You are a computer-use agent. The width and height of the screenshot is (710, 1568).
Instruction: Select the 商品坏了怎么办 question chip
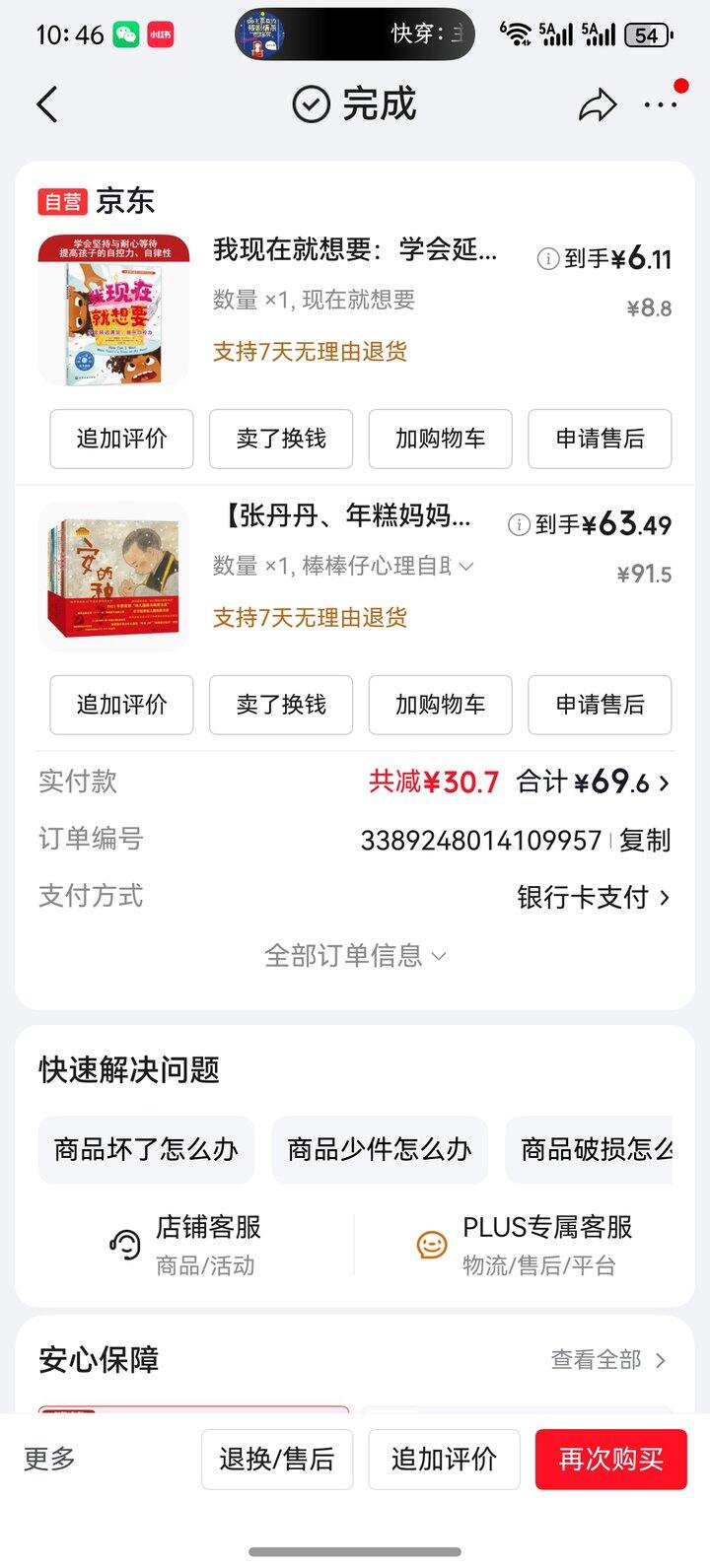coord(146,1149)
